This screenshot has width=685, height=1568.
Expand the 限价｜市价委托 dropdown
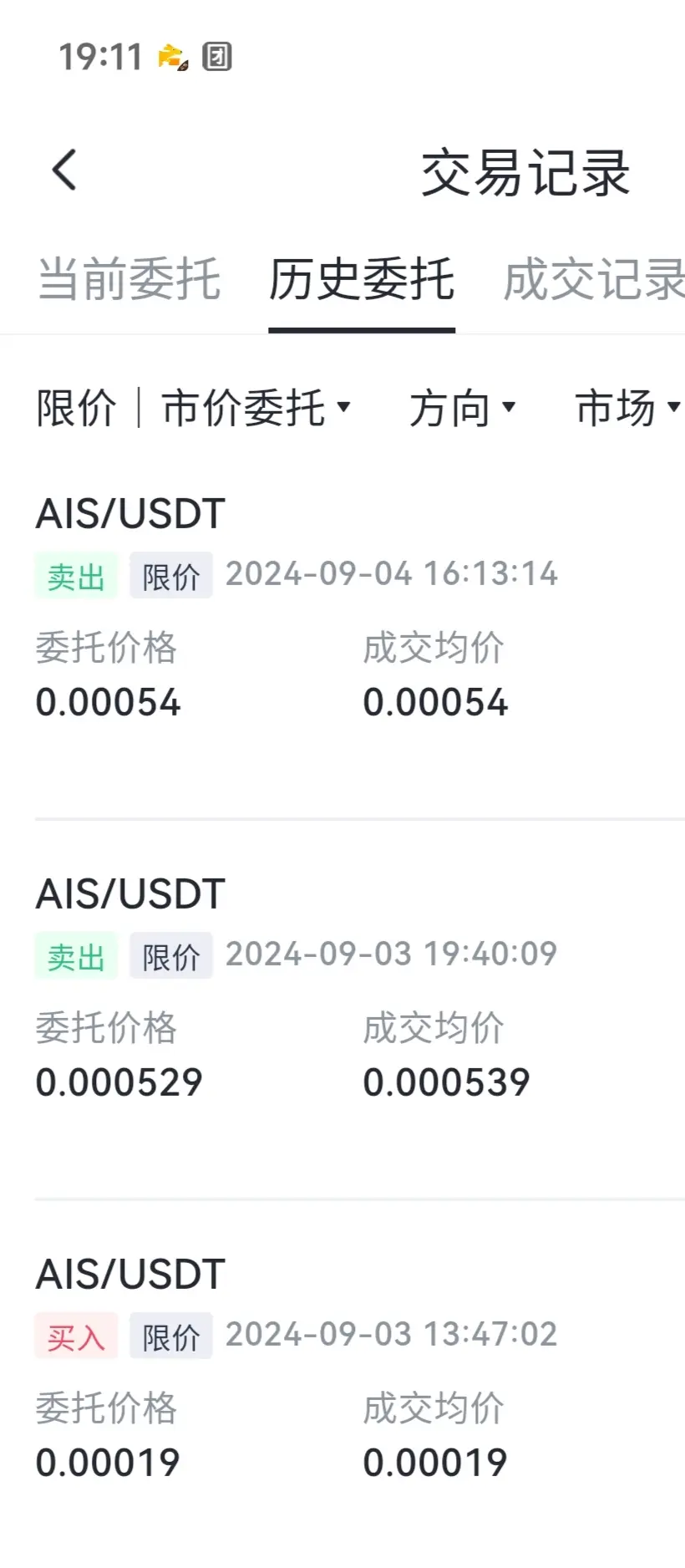click(x=194, y=409)
